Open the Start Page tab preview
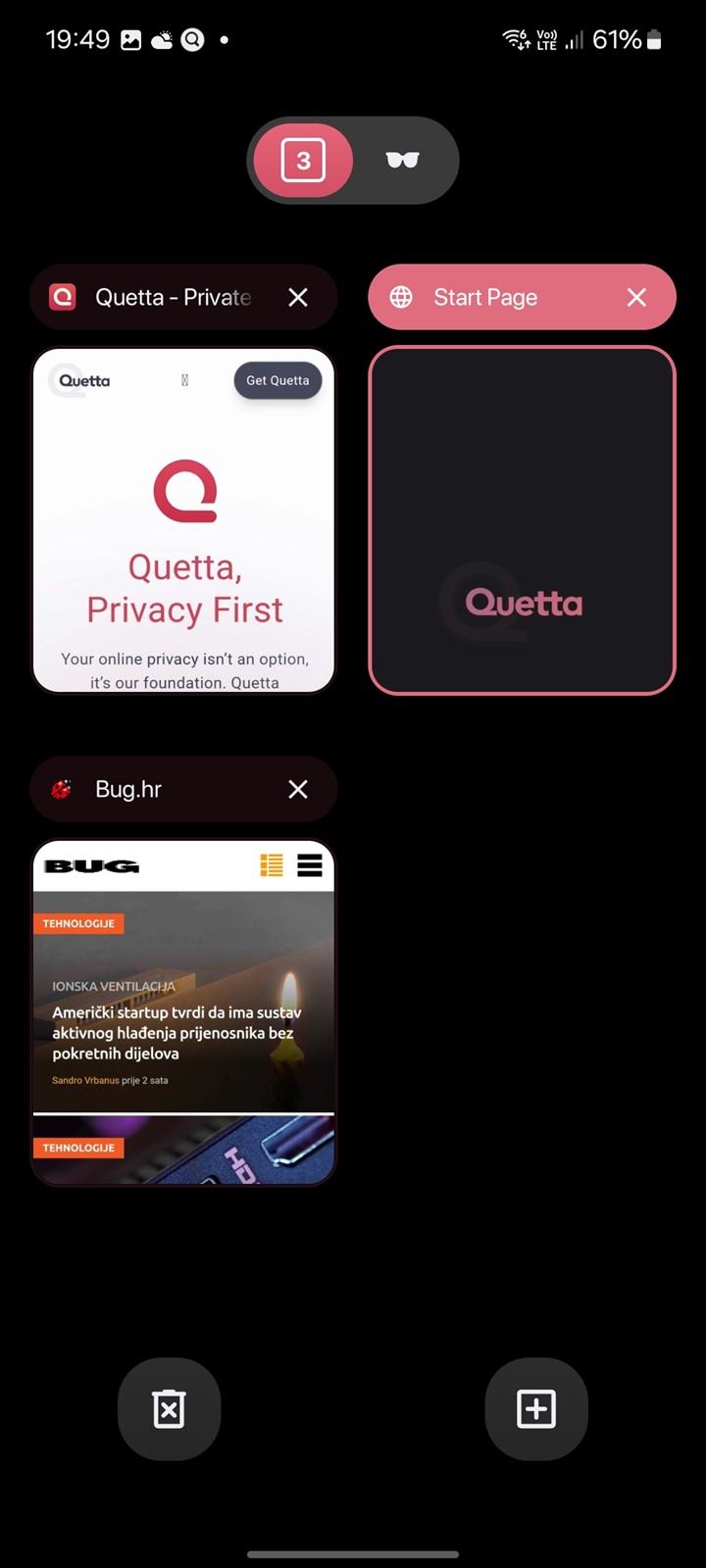Viewport: 706px width, 1568px height. tap(522, 520)
